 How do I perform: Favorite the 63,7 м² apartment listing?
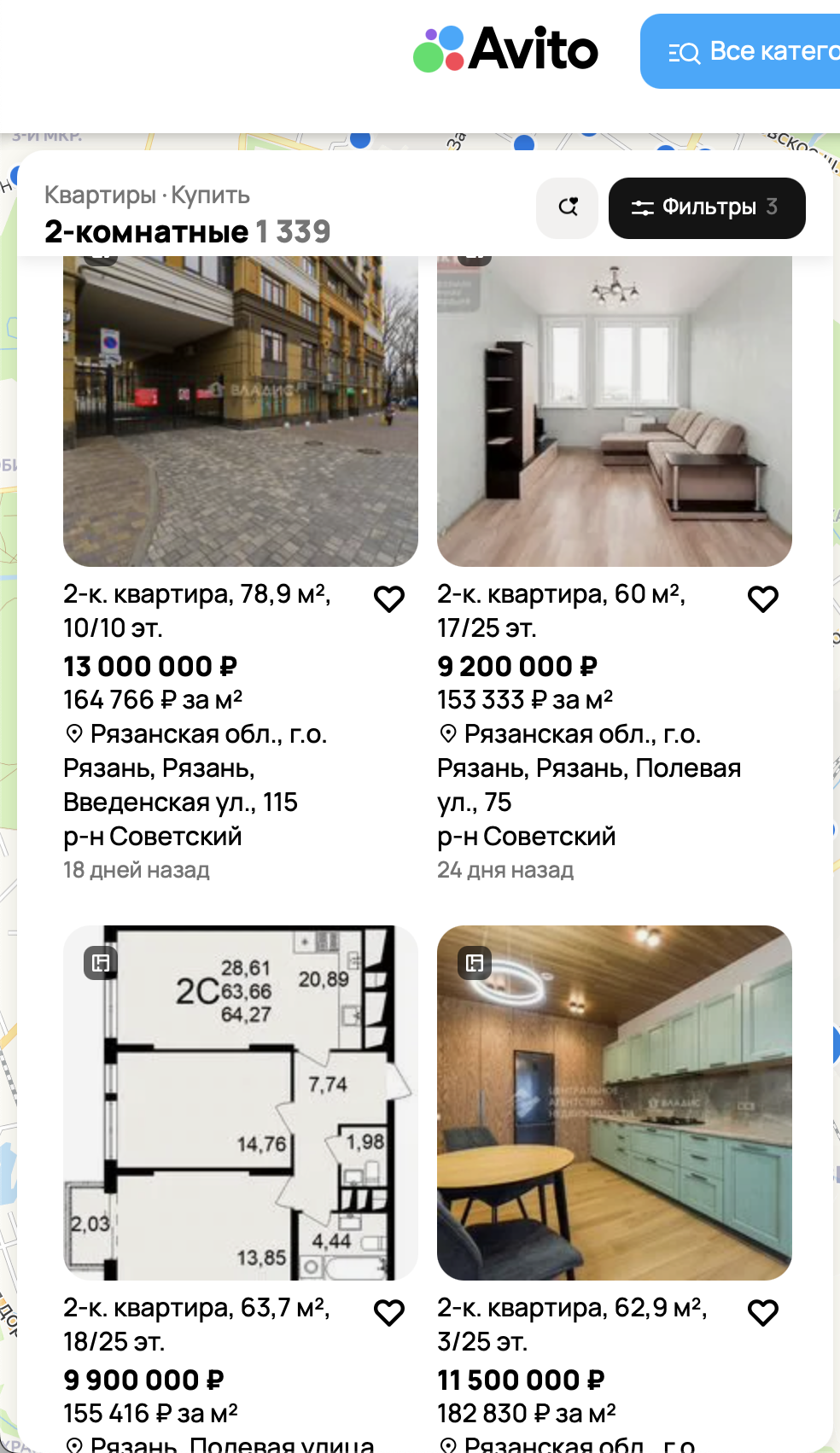(x=389, y=1313)
